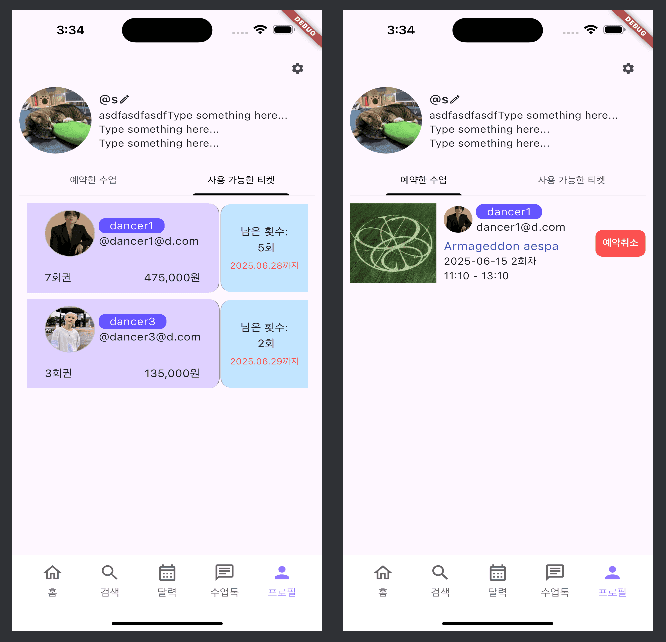
Task: Switch to 예약한 수업 tab above the tickets
Action: (x=93, y=180)
